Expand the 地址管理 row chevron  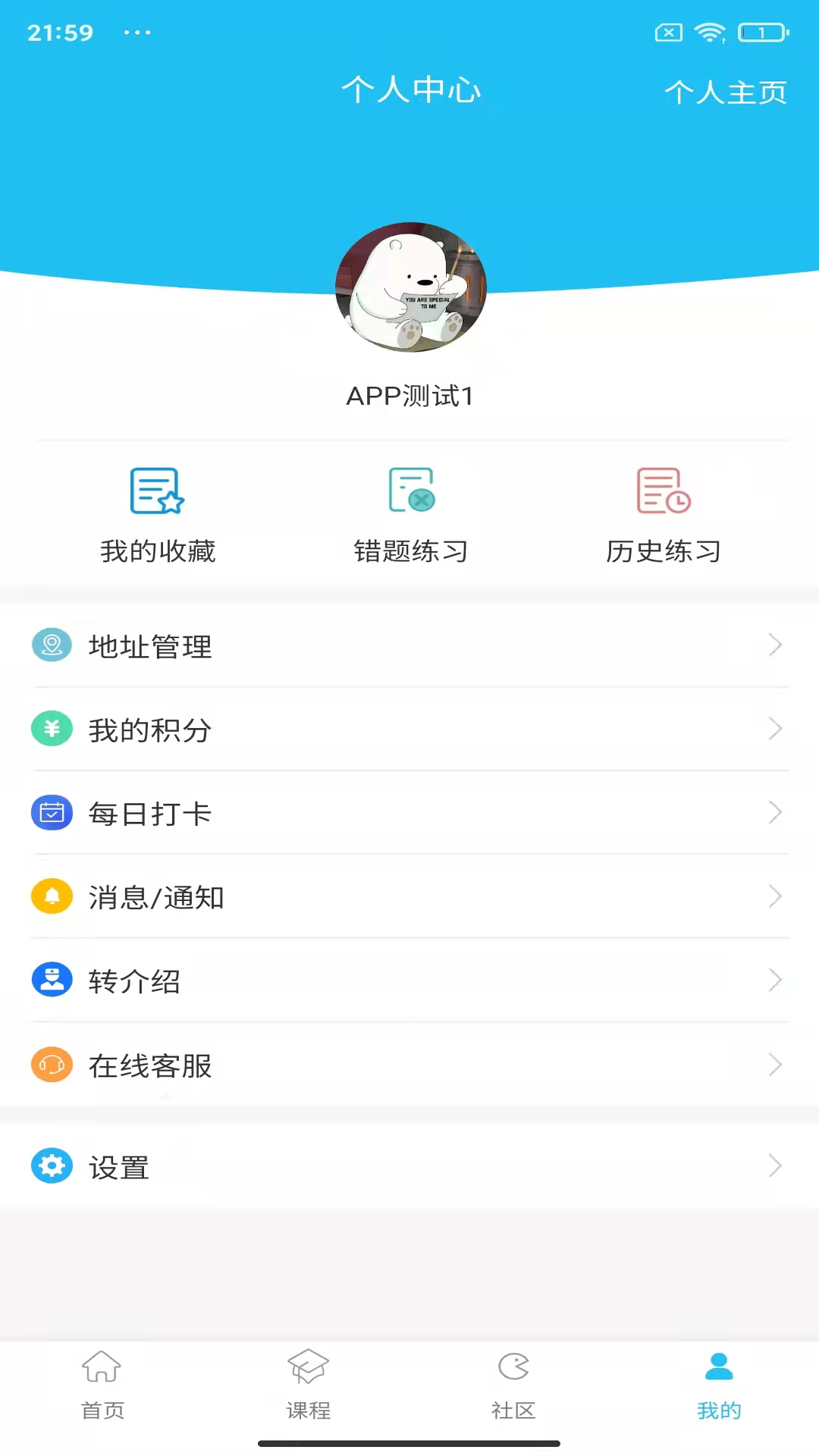pyautogui.click(x=776, y=645)
